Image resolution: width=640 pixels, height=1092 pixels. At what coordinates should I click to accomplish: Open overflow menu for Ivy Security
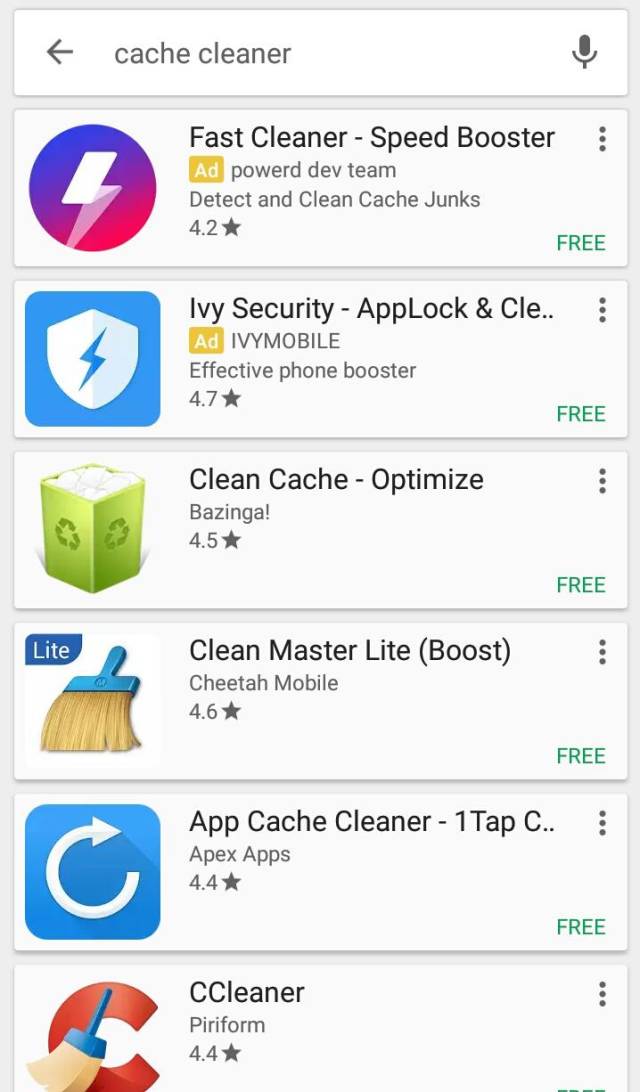(602, 310)
